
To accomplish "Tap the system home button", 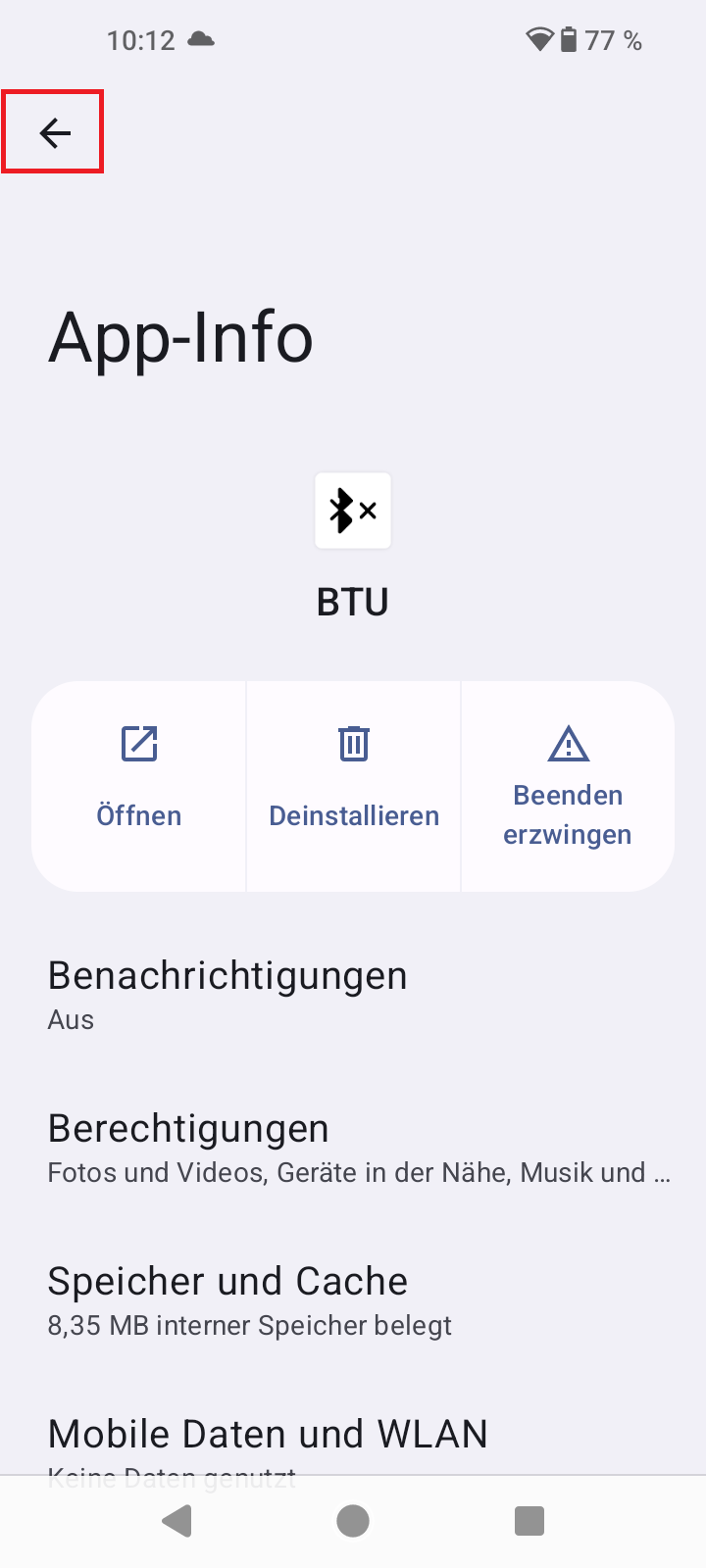I will 353,1521.
